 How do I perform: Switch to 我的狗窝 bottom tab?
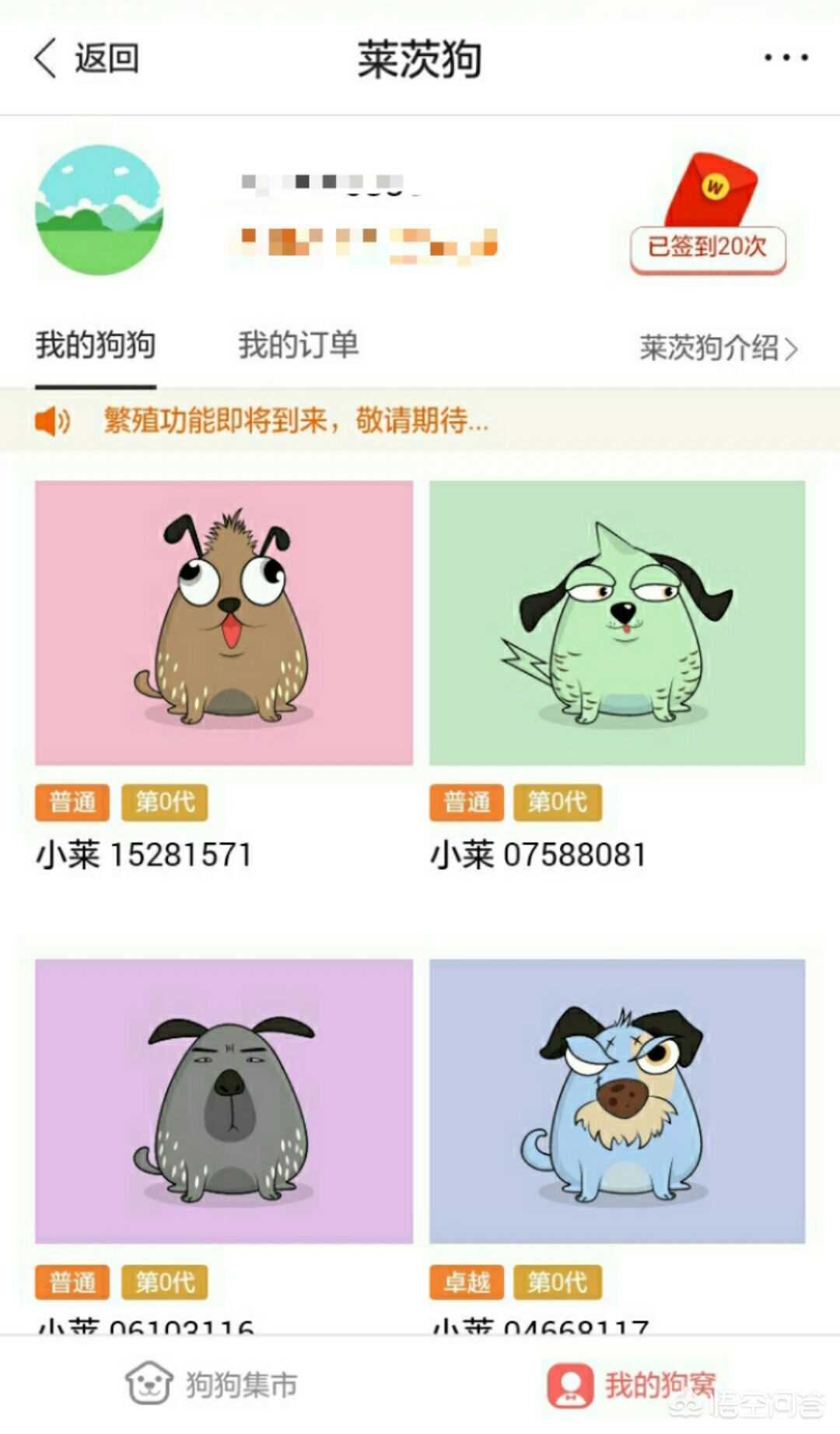click(x=630, y=1385)
